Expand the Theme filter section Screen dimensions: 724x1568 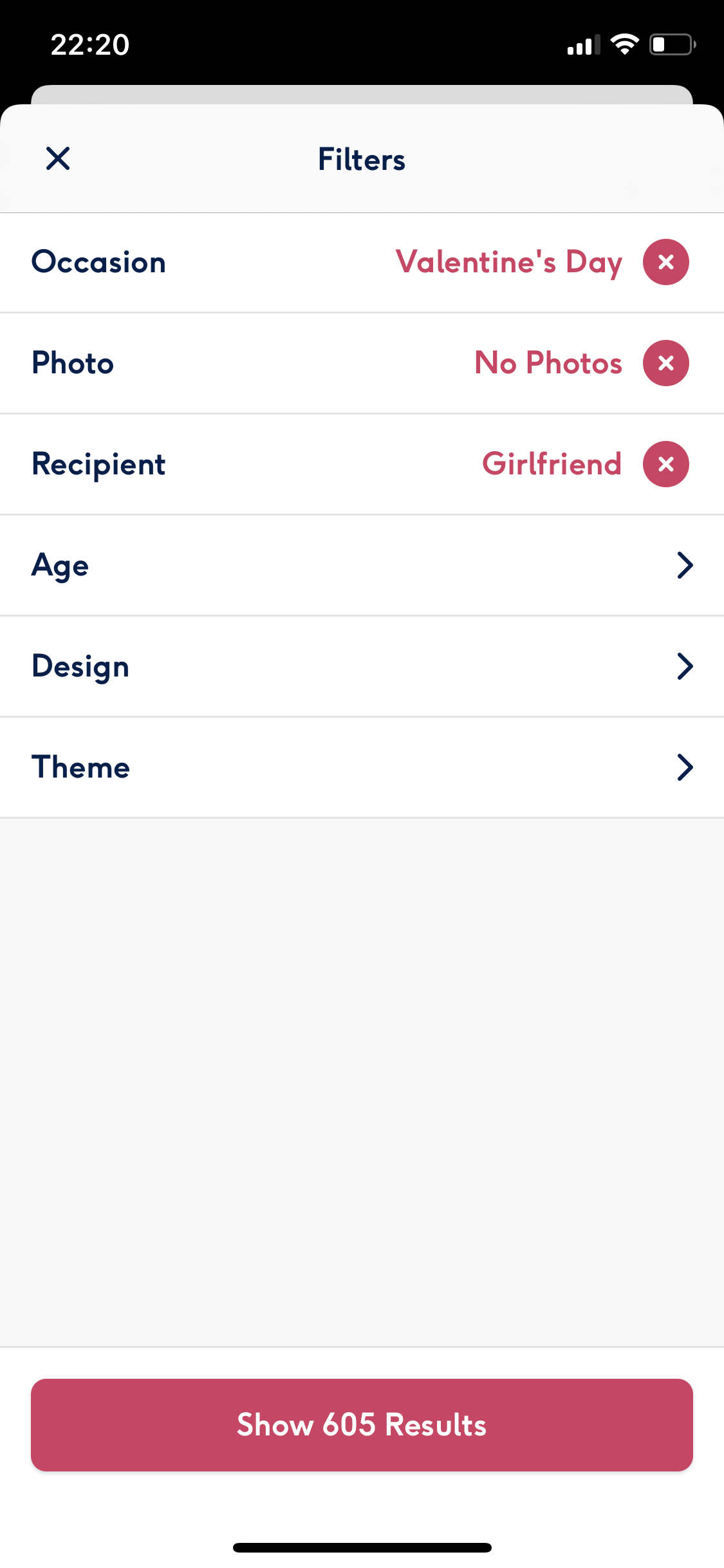point(362,767)
